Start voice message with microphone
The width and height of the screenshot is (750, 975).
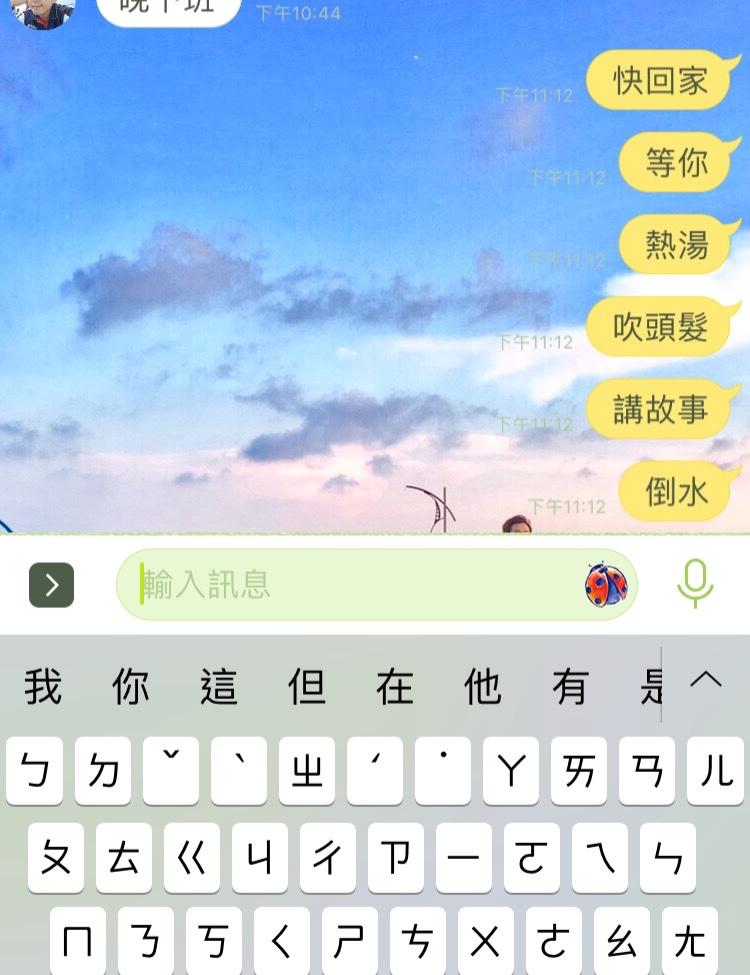tap(695, 584)
